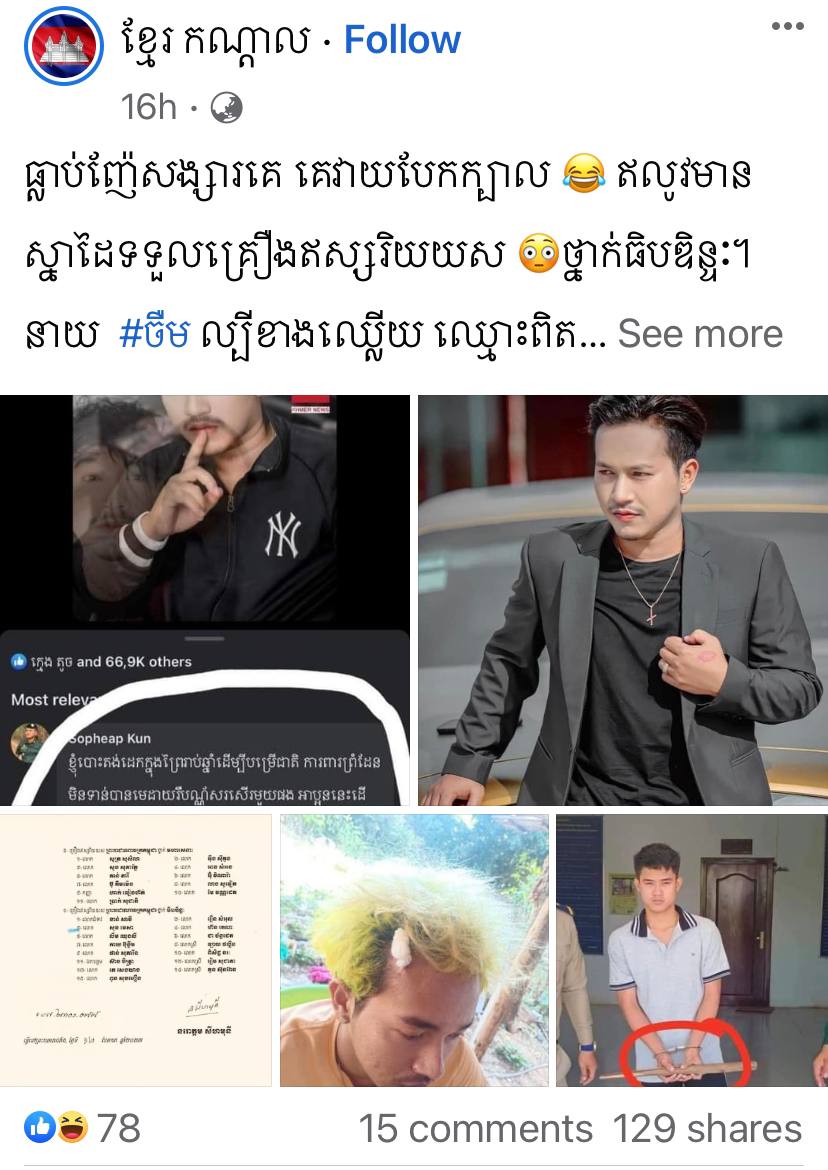The height and width of the screenshot is (1170, 828).
Task: View the 129 shares
Action: (707, 1128)
